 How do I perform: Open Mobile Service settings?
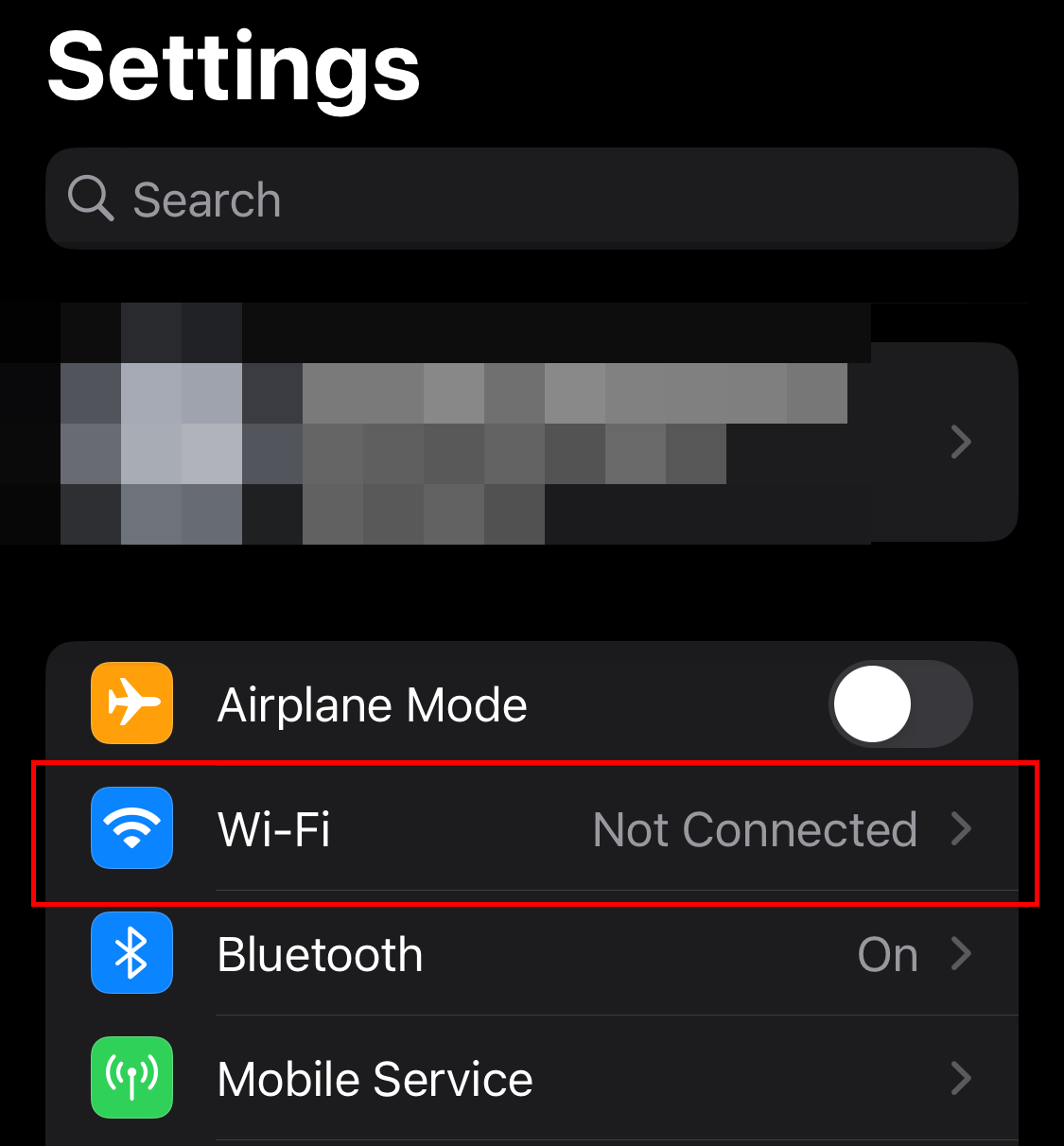click(x=531, y=1079)
